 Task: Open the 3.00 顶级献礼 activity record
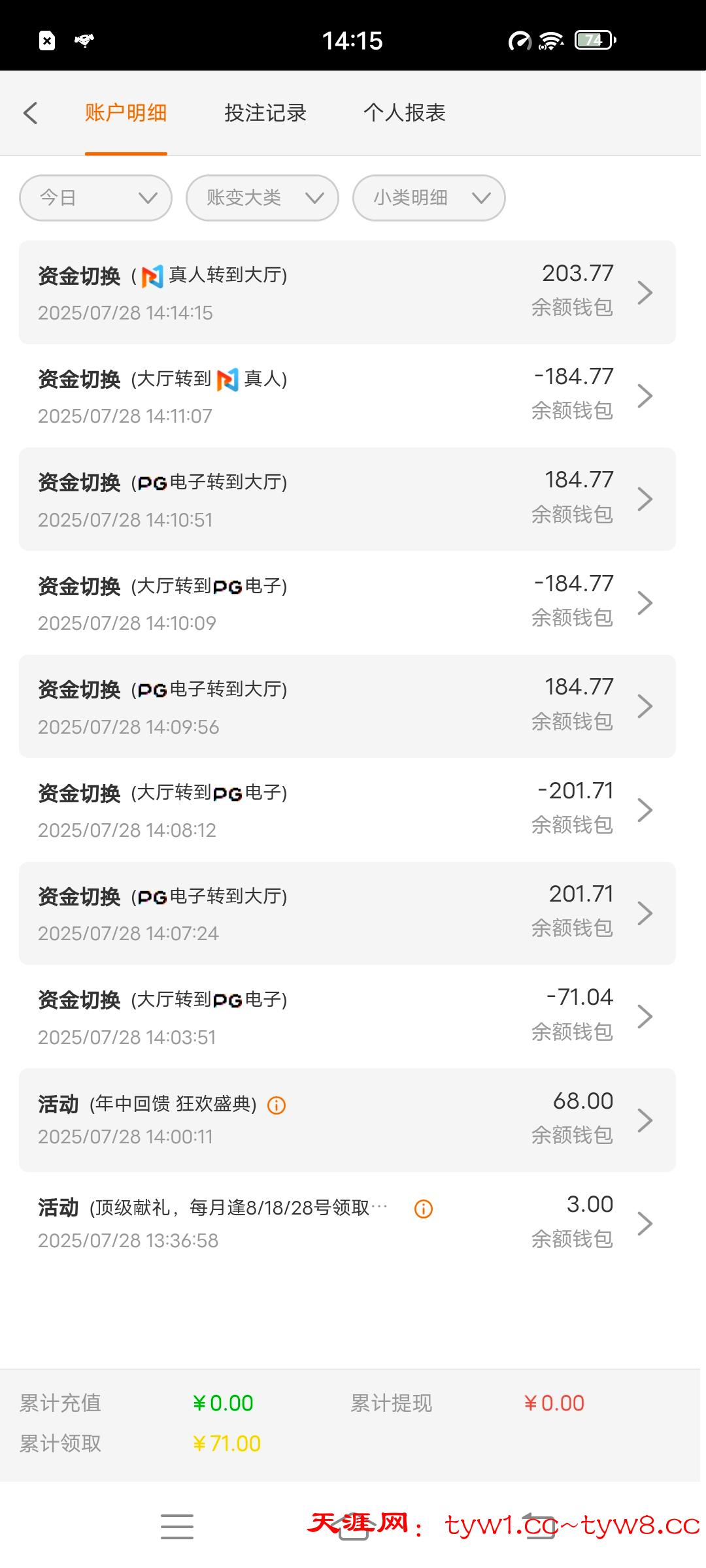(x=346, y=1223)
